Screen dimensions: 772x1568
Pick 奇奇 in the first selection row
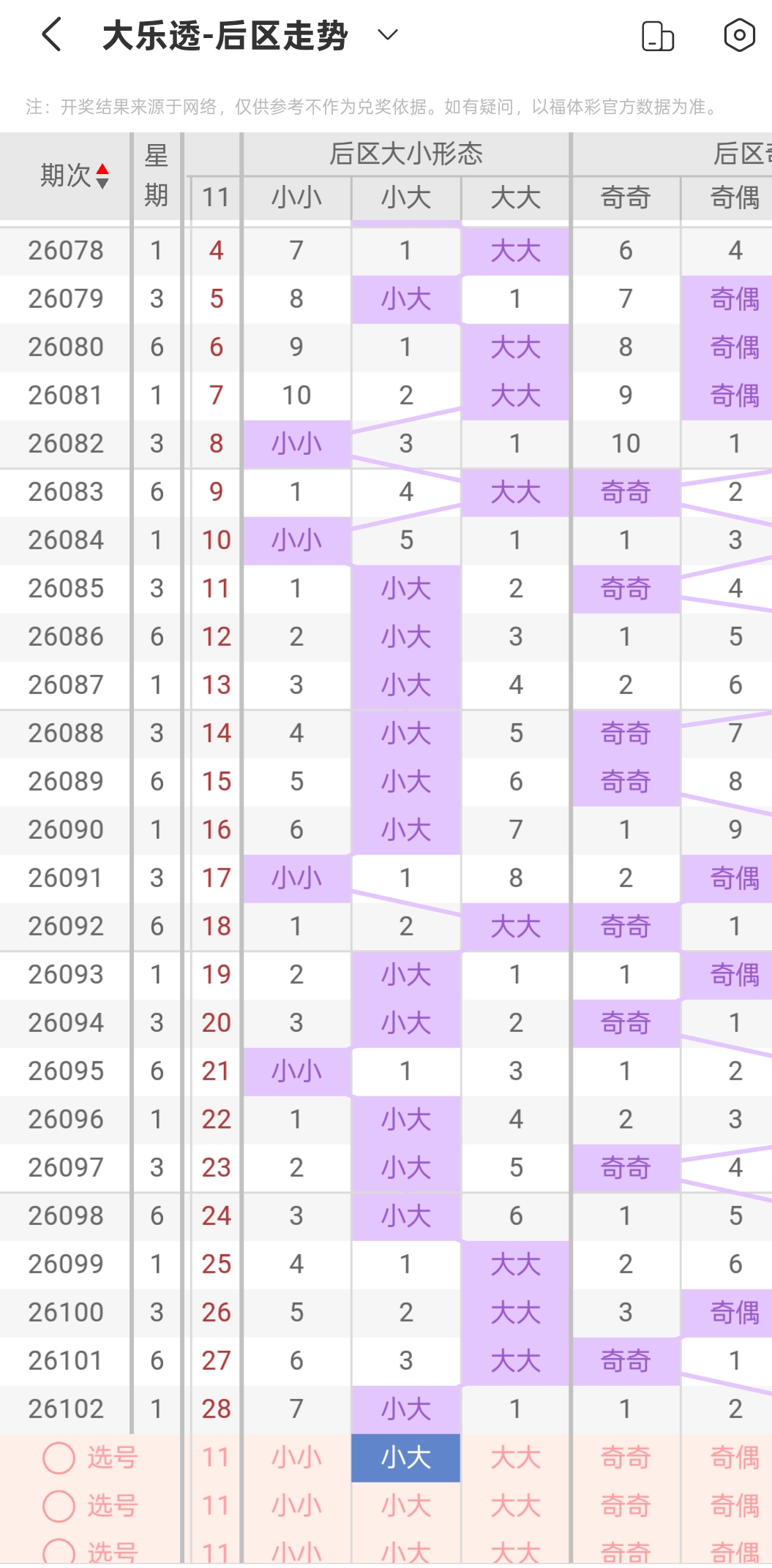(626, 1458)
